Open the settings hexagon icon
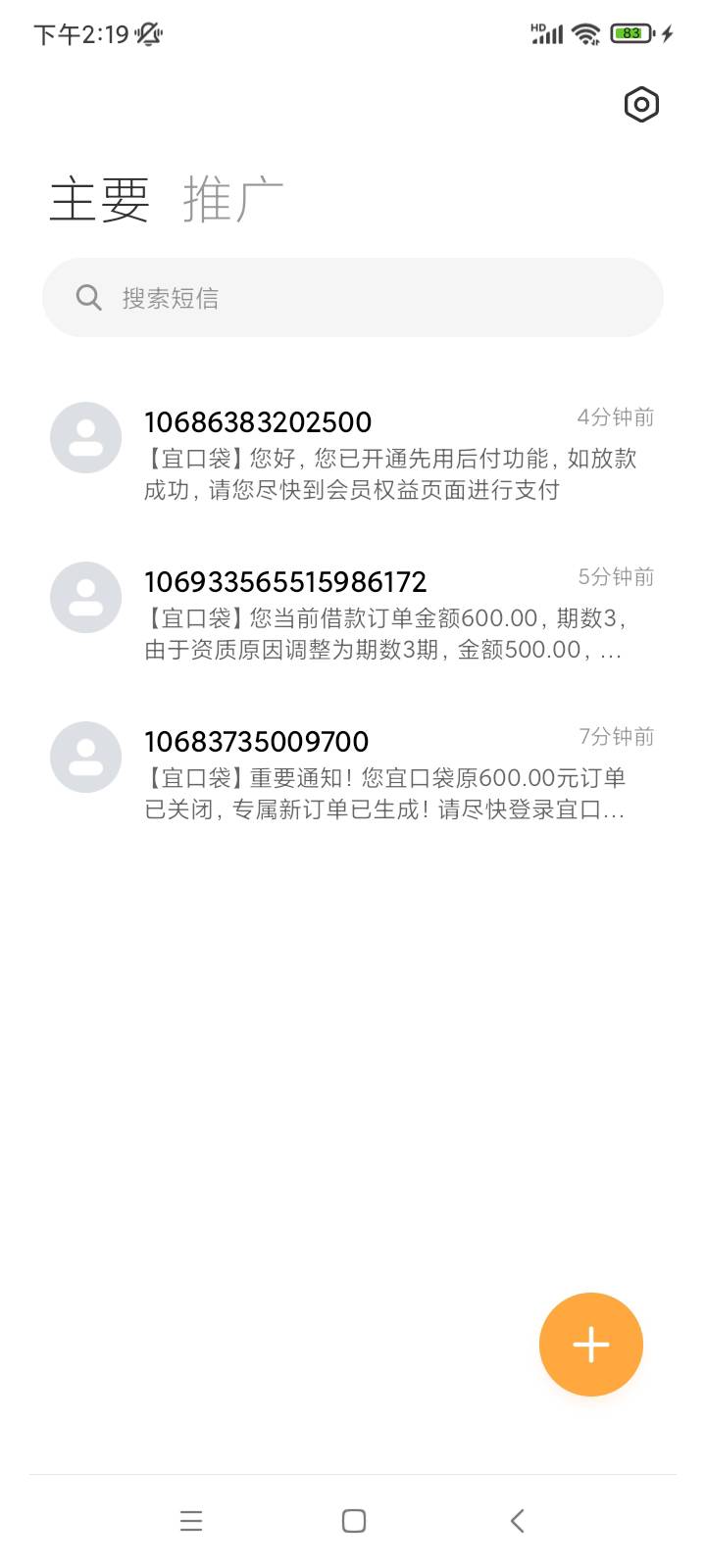The image size is (706, 1568). 641,104
